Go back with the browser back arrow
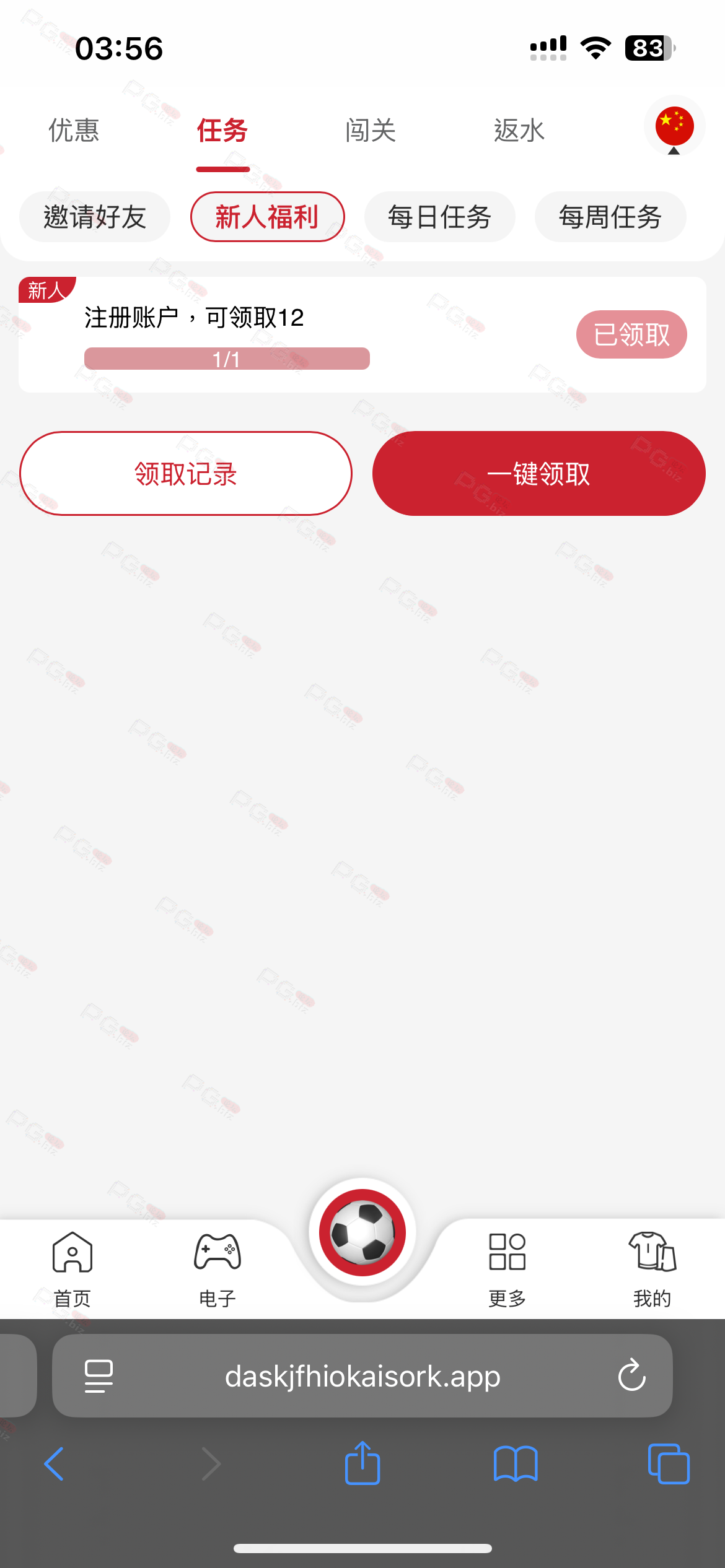The width and height of the screenshot is (725, 1568). pos(55,1464)
